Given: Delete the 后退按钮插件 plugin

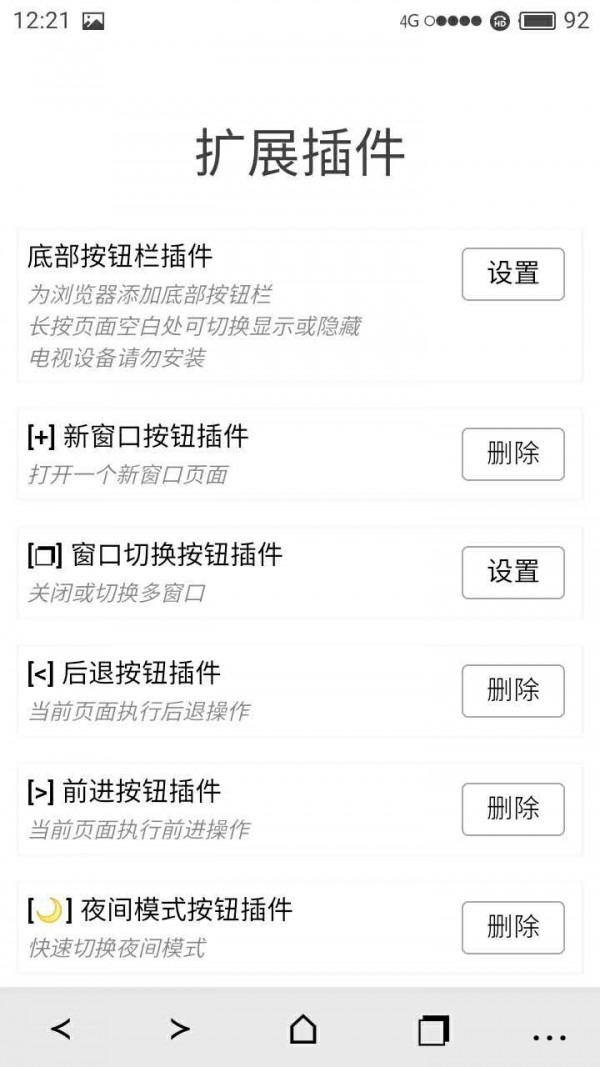Looking at the screenshot, I should [x=513, y=691].
